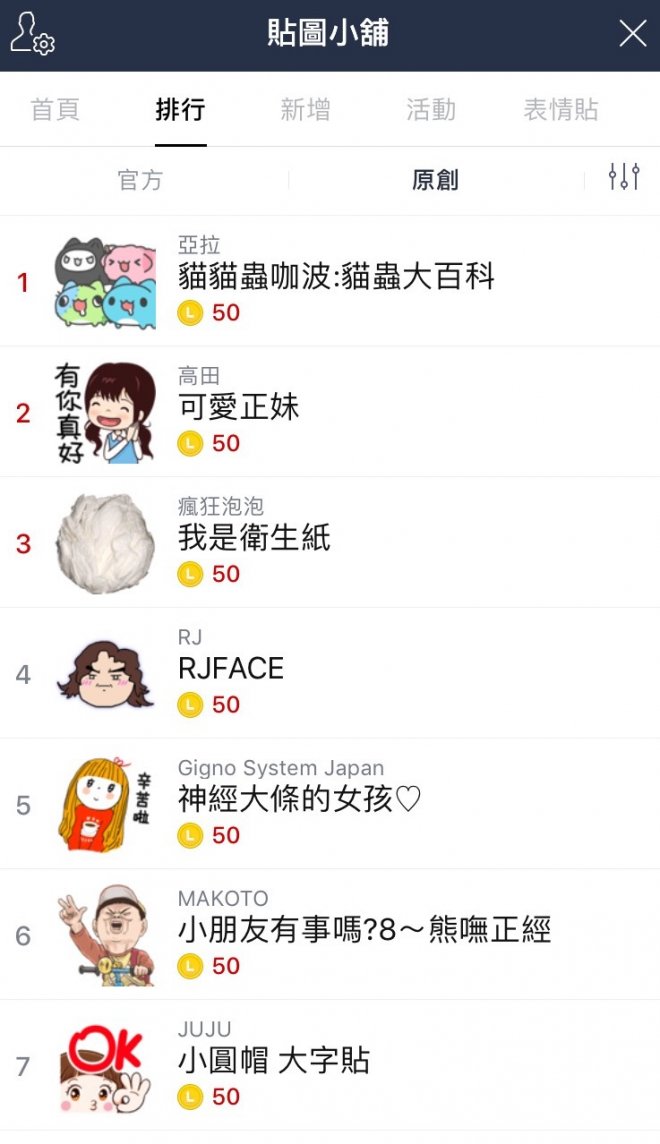Select the 排行 tab
The image size is (660, 1144).
(x=181, y=110)
